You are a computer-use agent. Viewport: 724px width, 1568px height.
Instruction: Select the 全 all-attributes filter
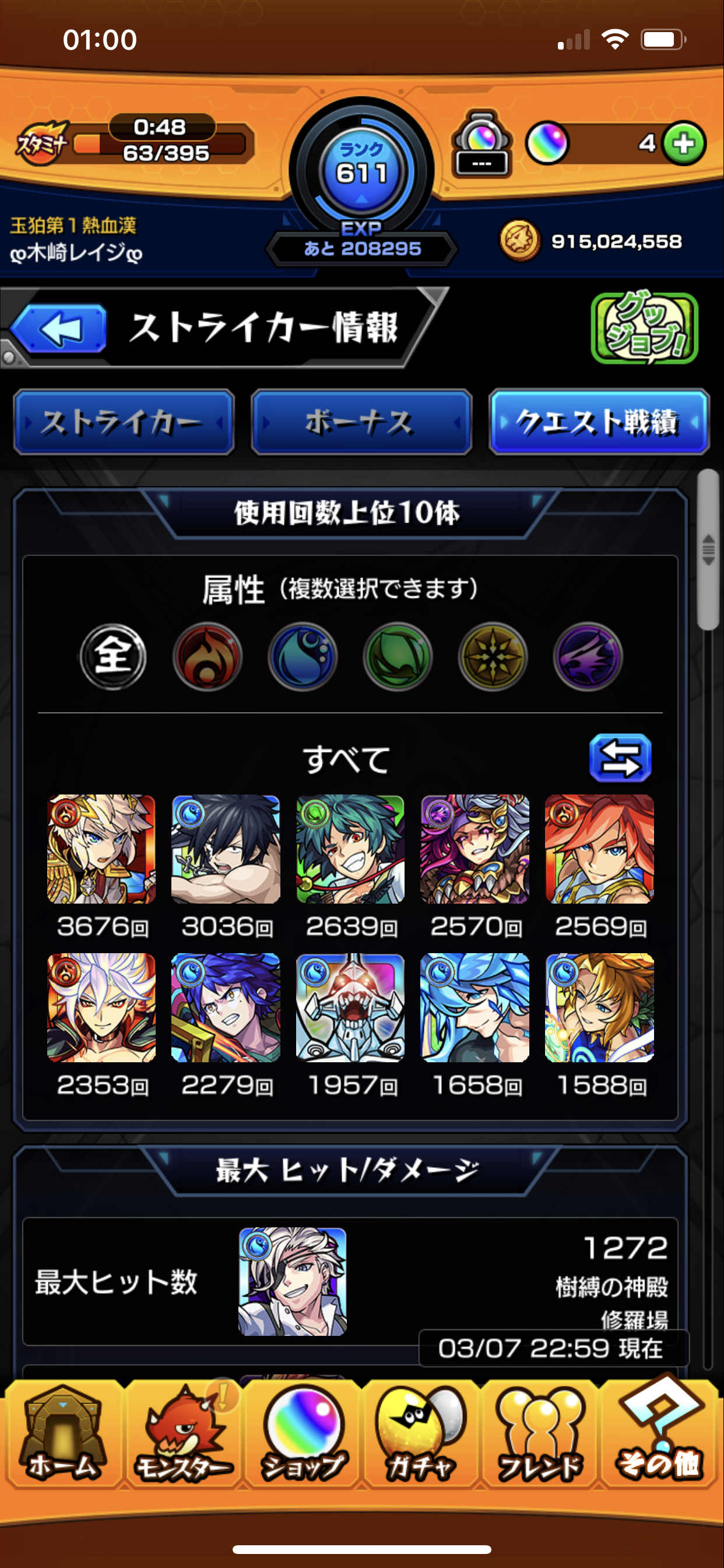pyautogui.click(x=113, y=657)
